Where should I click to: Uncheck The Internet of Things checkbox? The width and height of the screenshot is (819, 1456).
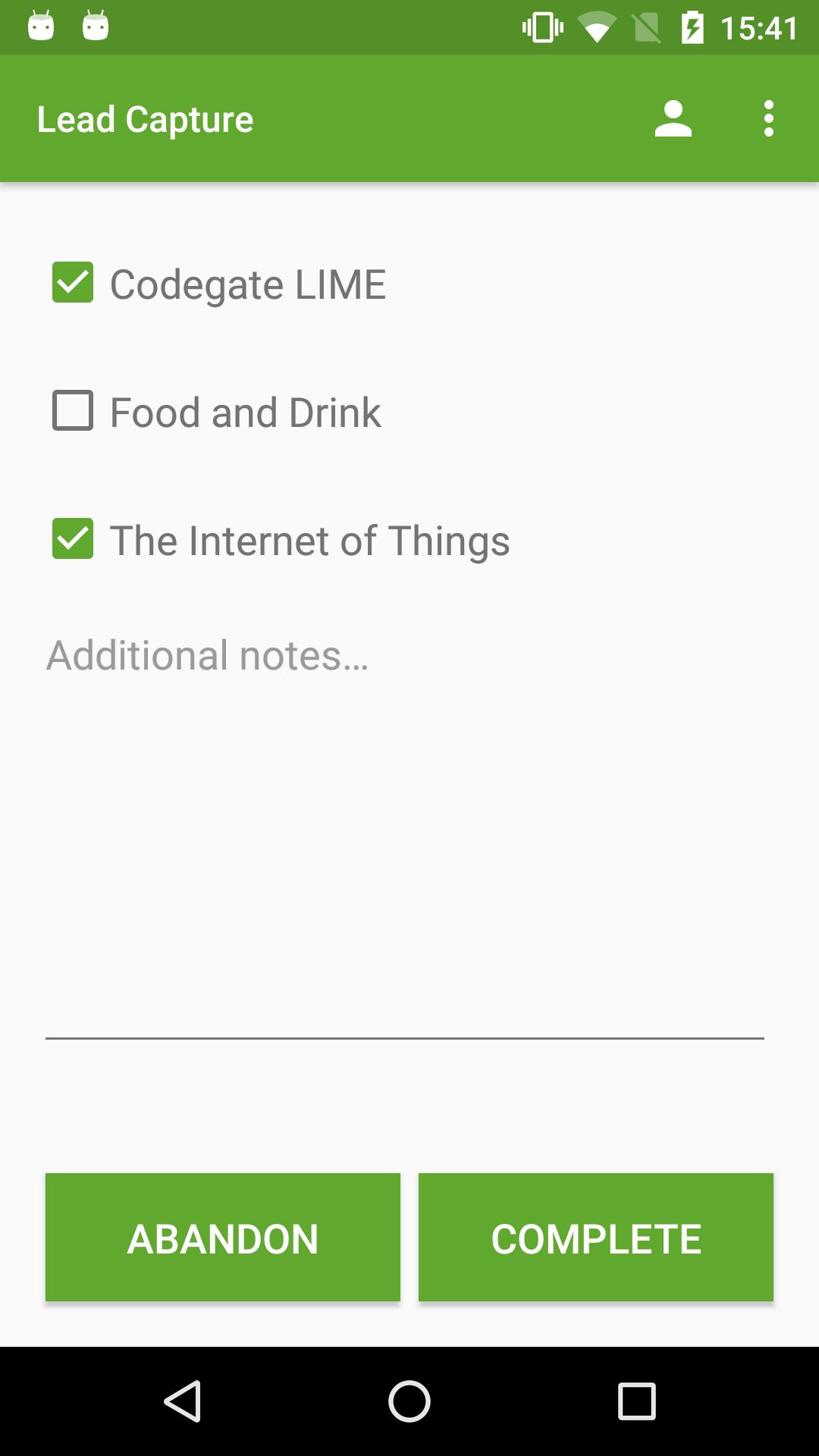(73, 539)
